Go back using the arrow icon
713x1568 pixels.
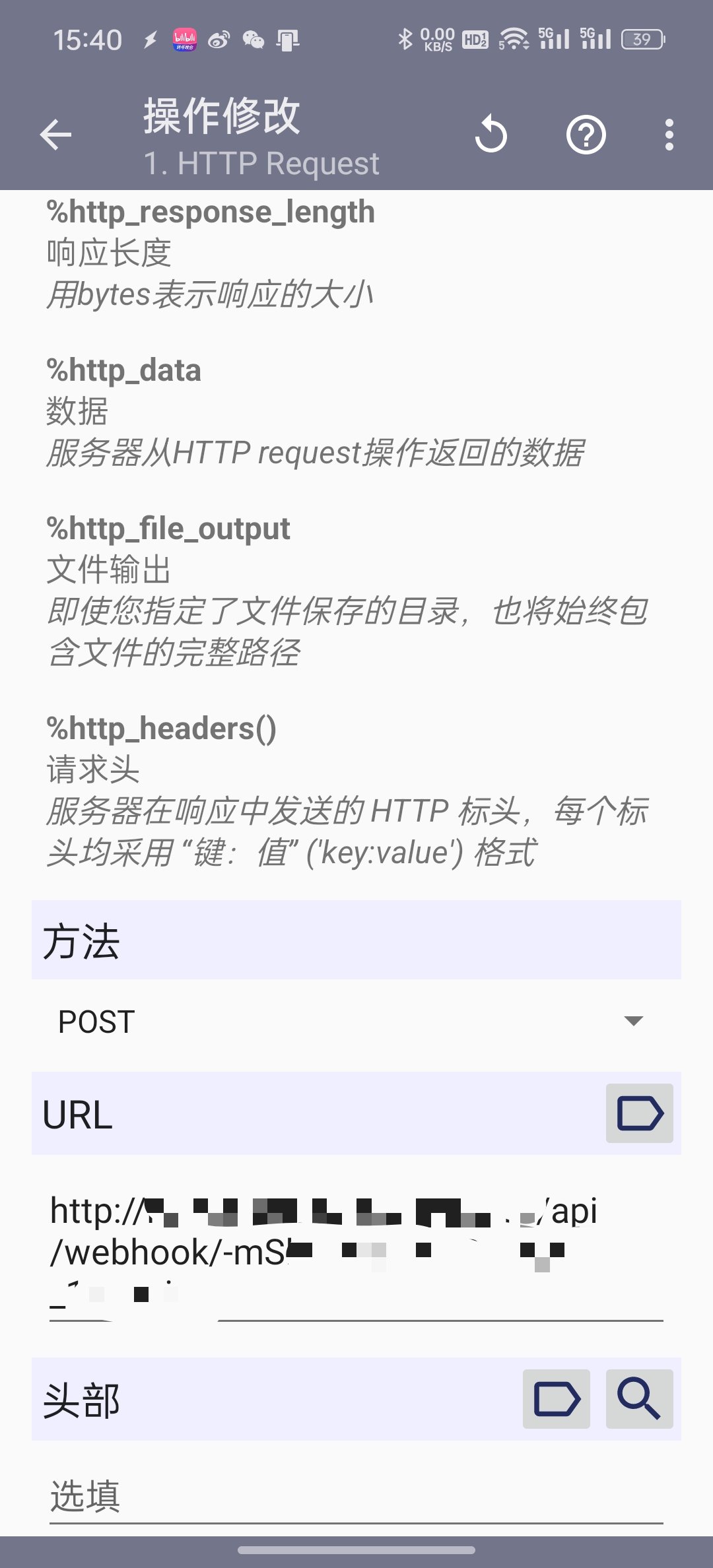(55, 135)
